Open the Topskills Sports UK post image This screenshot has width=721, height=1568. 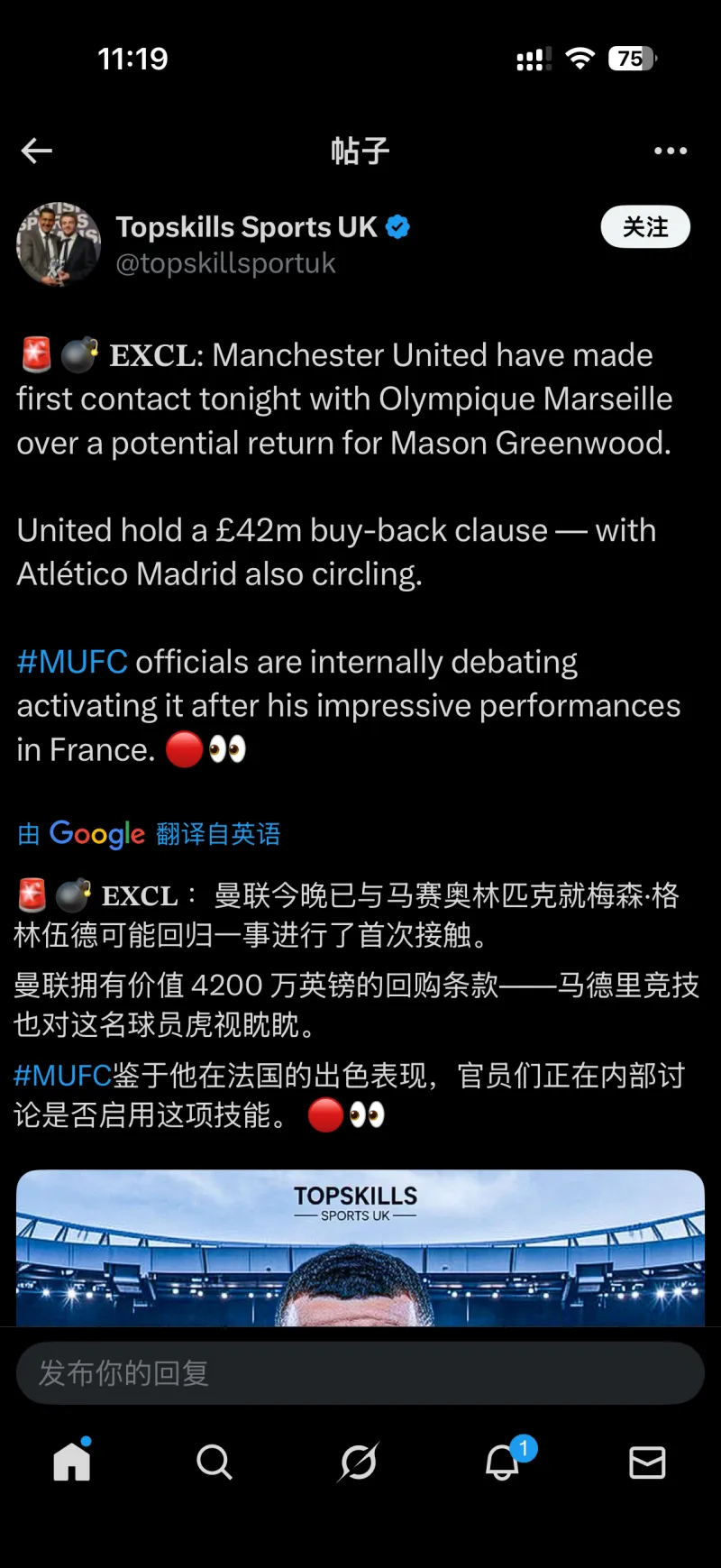click(x=360, y=1249)
